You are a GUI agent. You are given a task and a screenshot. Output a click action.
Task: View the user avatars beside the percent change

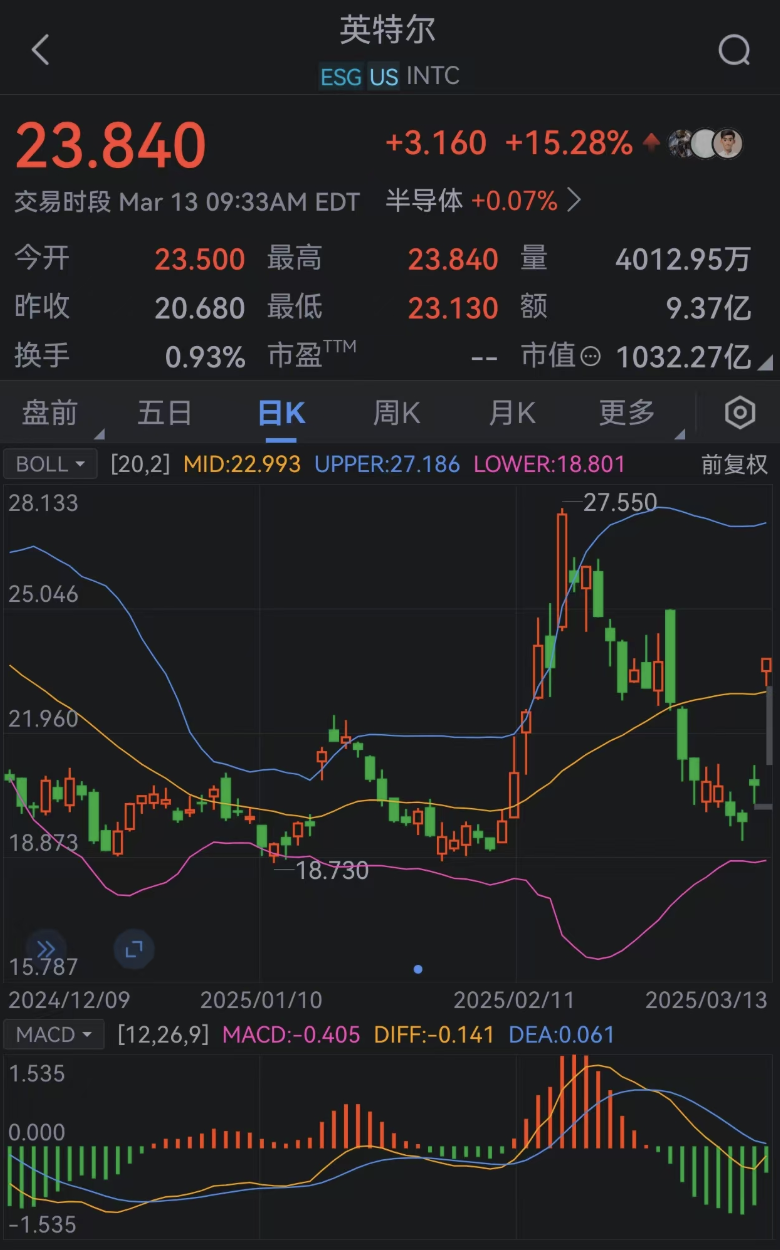click(706, 143)
